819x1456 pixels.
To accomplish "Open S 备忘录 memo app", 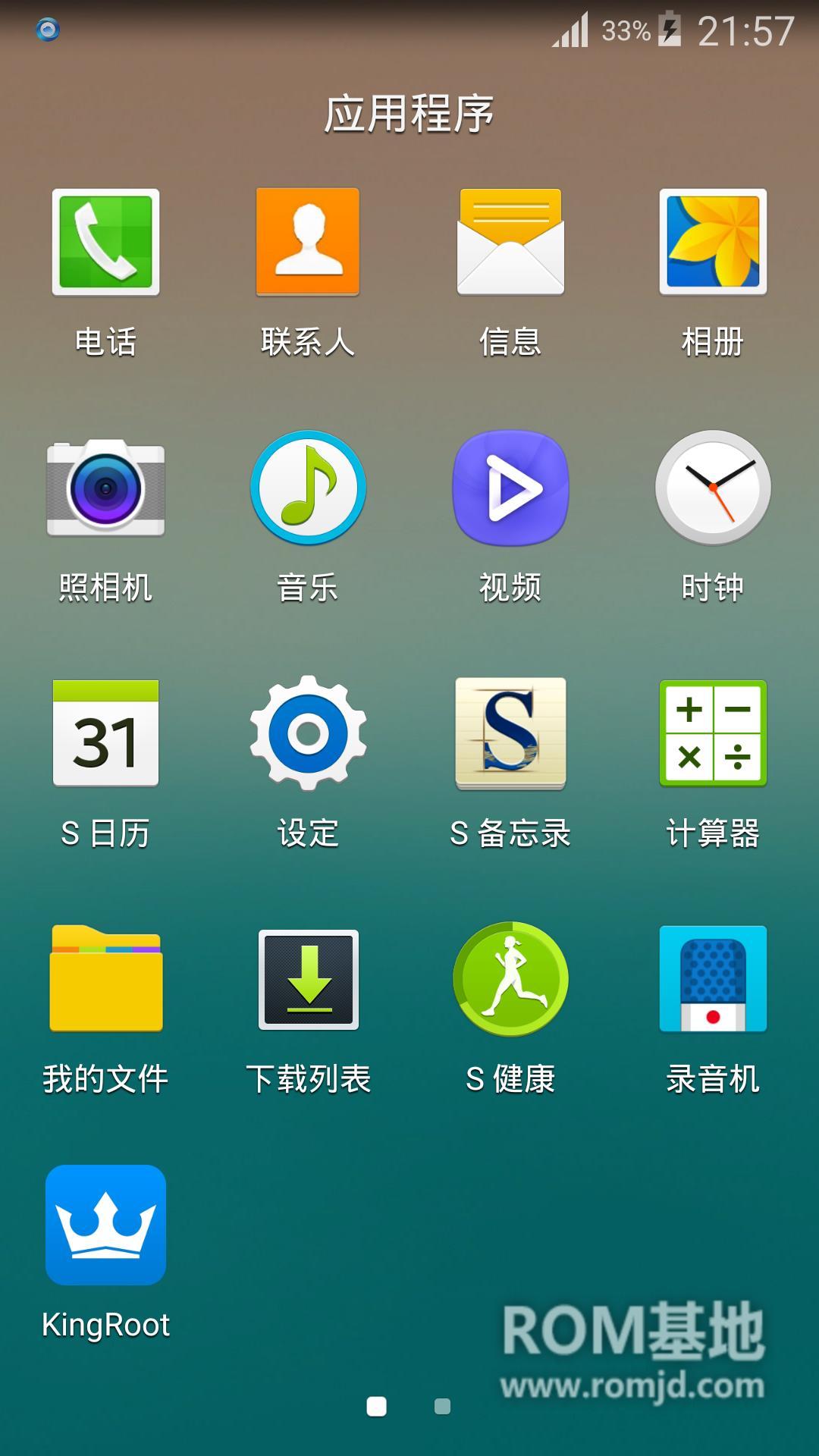I will coord(510,733).
